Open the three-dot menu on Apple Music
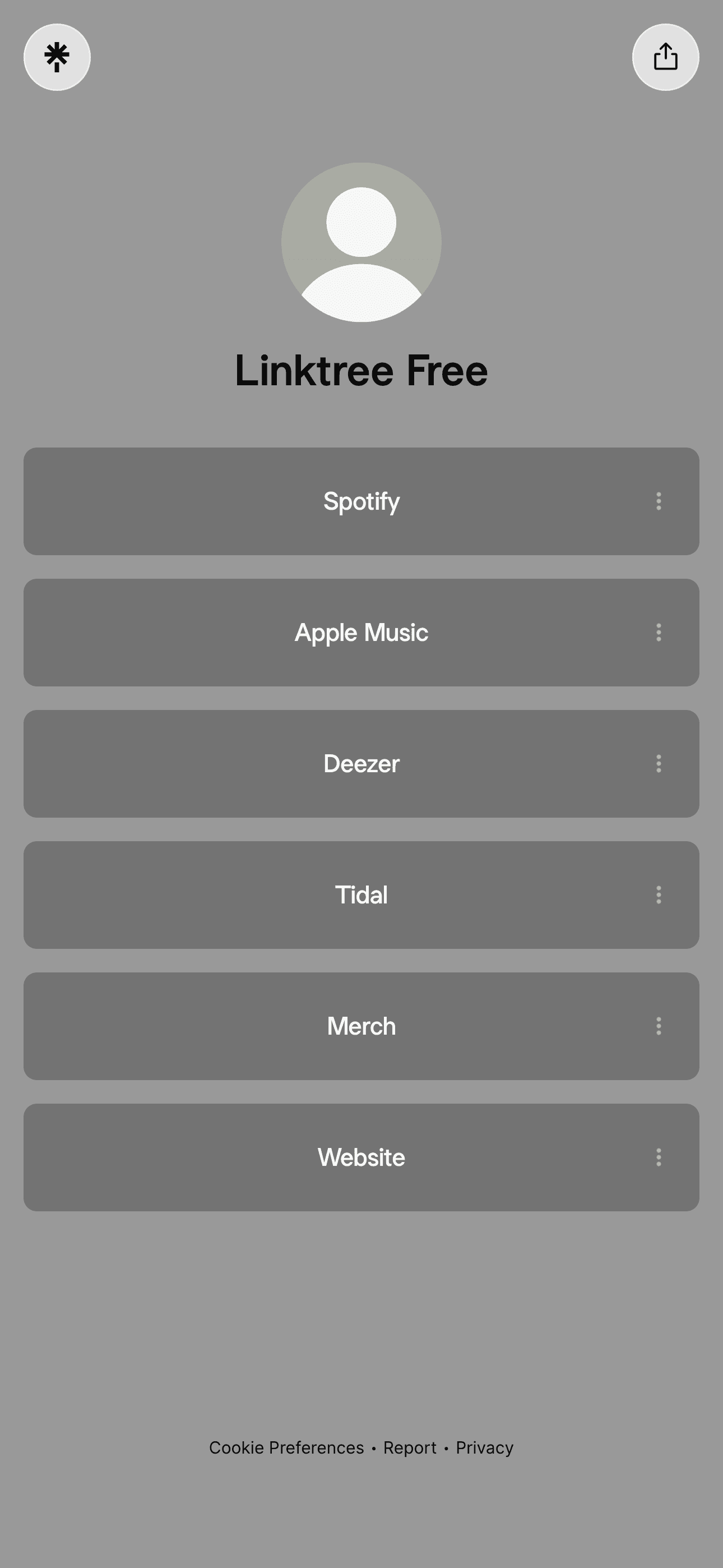The height and width of the screenshot is (1568, 723). 659,633
